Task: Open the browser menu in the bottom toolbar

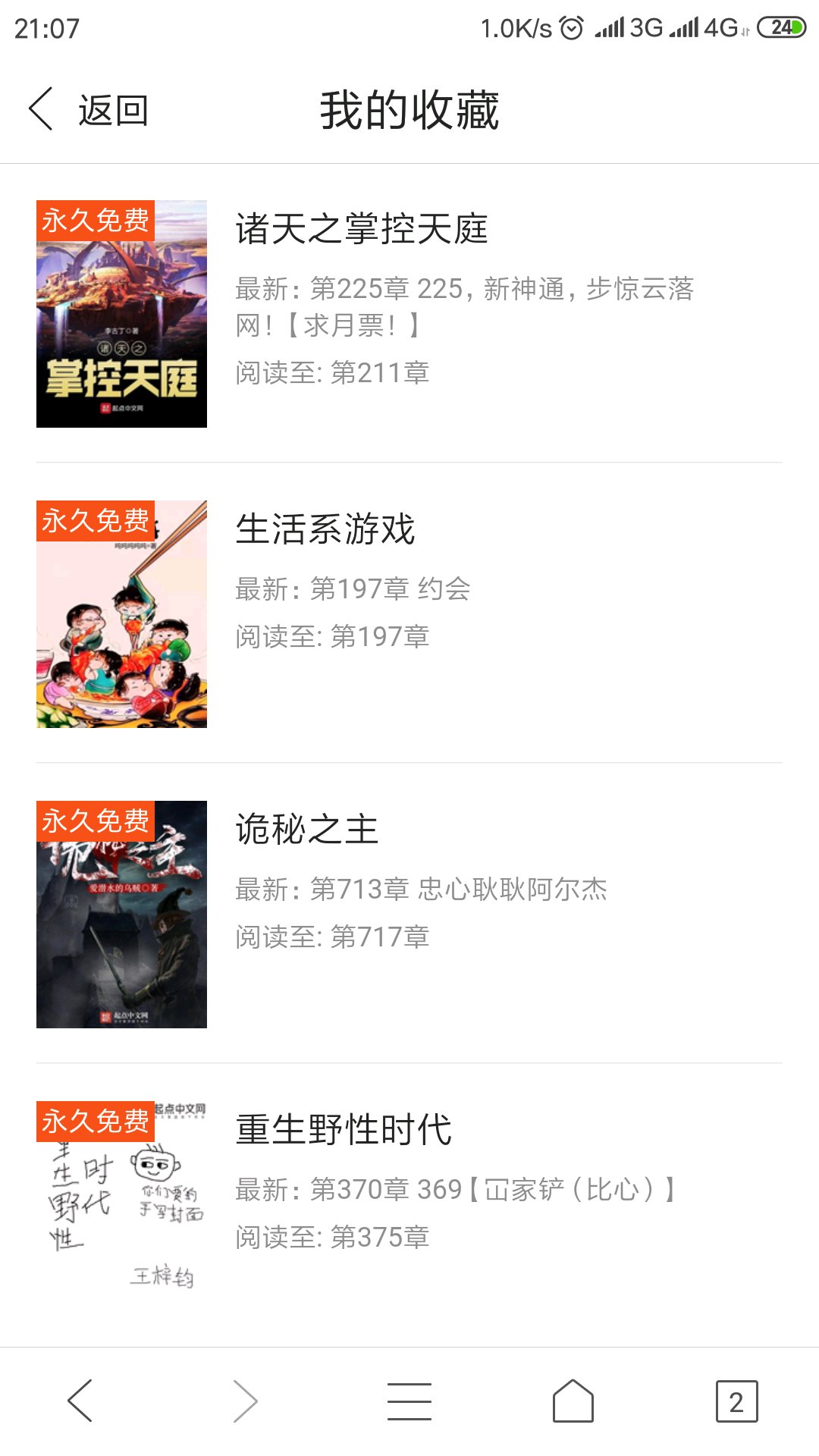Action: tap(409, 1401)
